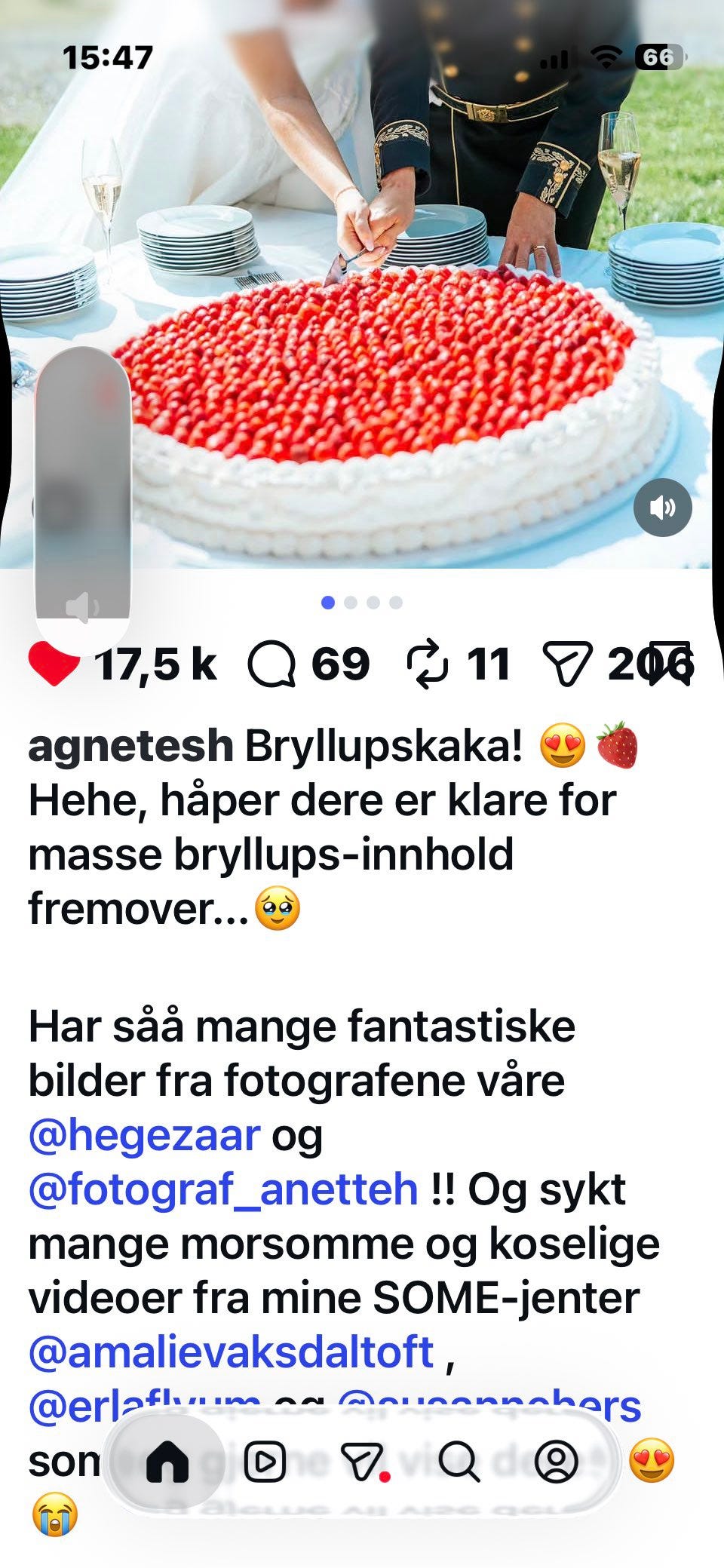Tap the carousel page indicator dots
The image size is (724, 1568).
(x=362, y=602)
